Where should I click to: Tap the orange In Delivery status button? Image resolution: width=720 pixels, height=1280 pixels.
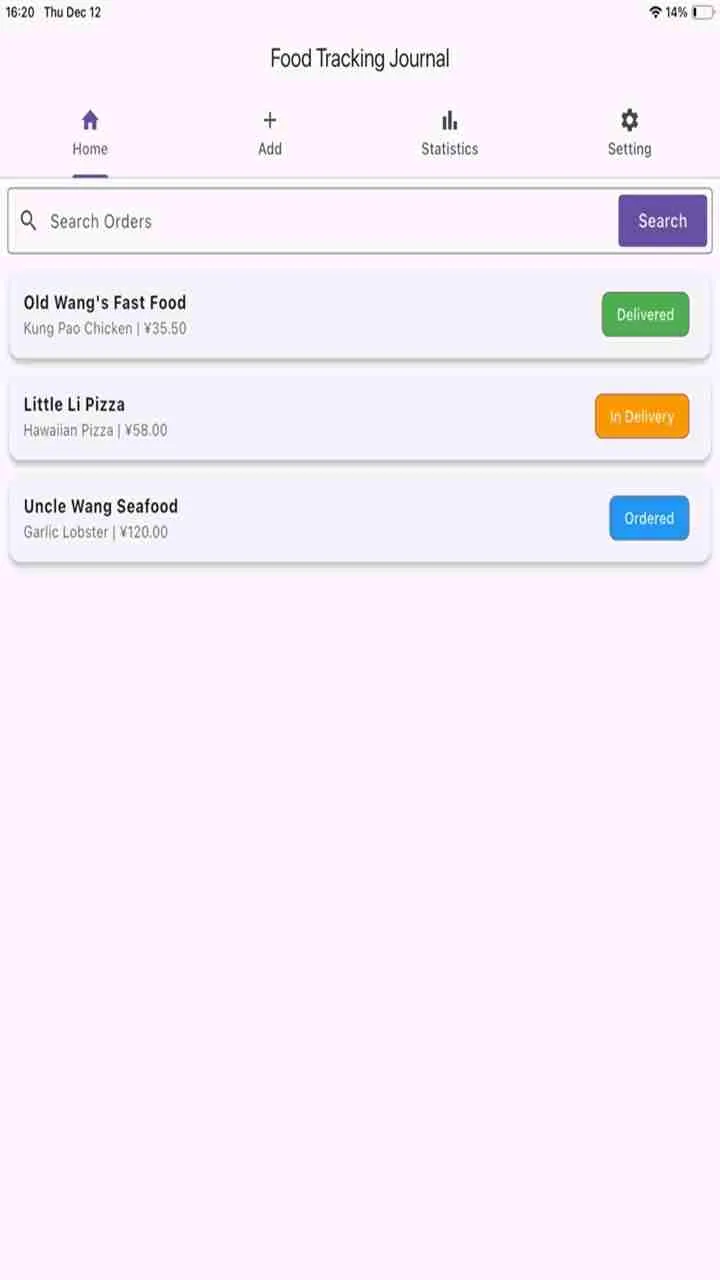(642, 416)
